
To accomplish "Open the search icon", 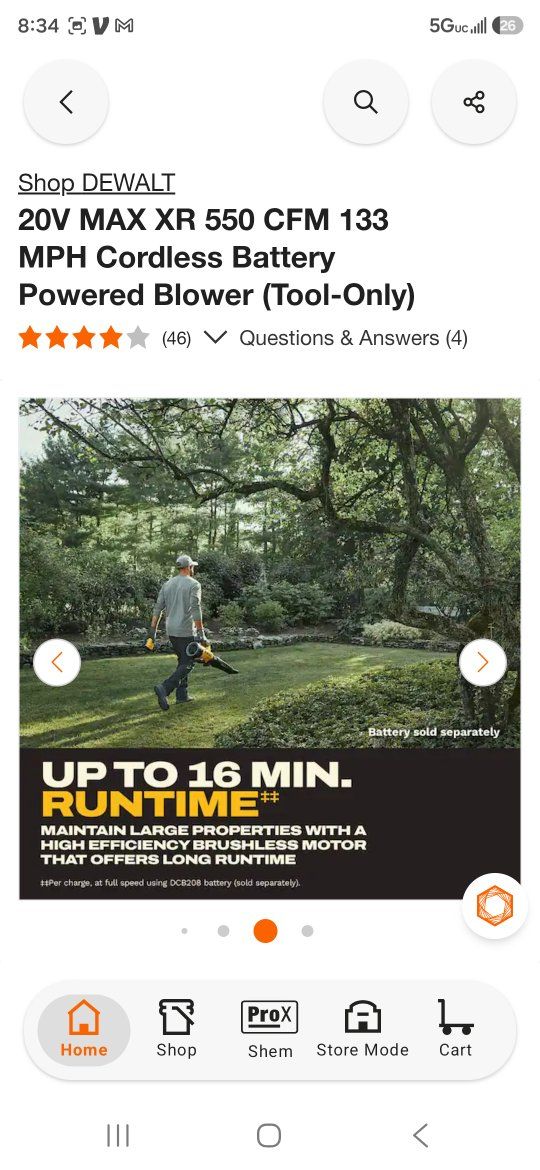I will click(365, 101).
